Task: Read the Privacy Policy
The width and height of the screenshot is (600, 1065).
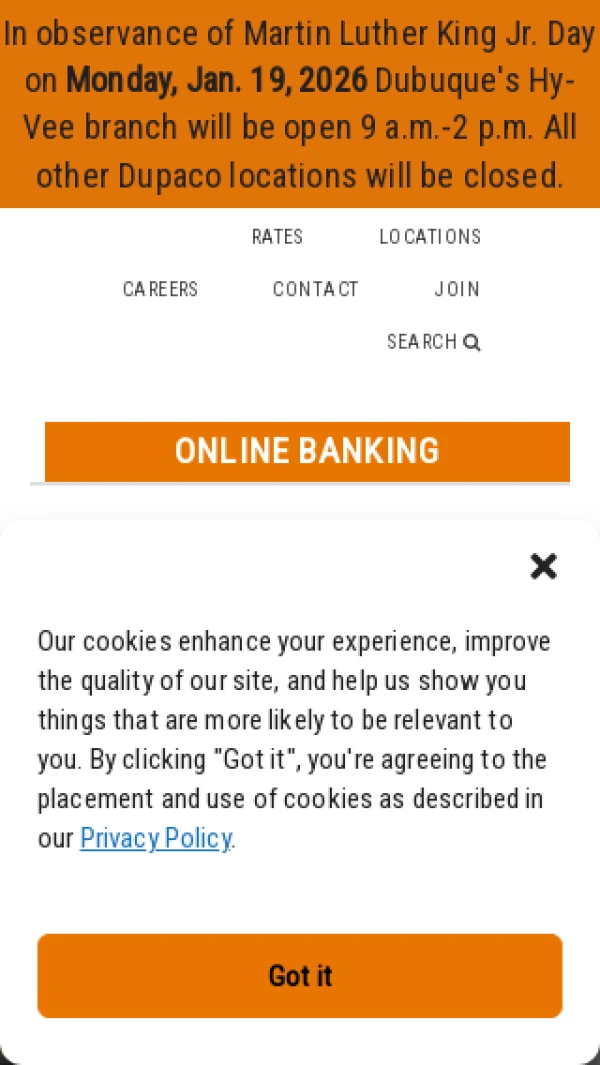Action: (x=156, y=838)
